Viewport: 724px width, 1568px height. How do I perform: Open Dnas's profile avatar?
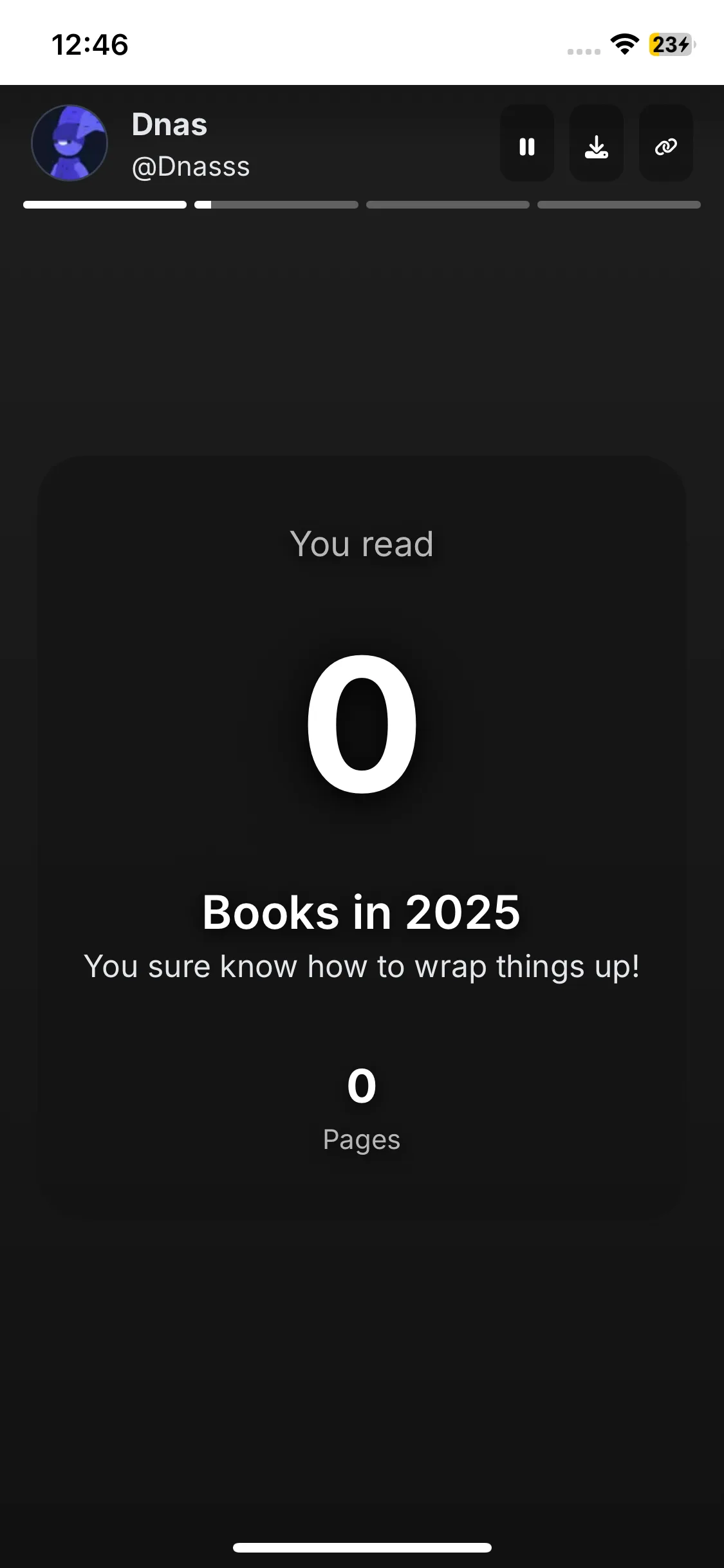click(70, 143)
